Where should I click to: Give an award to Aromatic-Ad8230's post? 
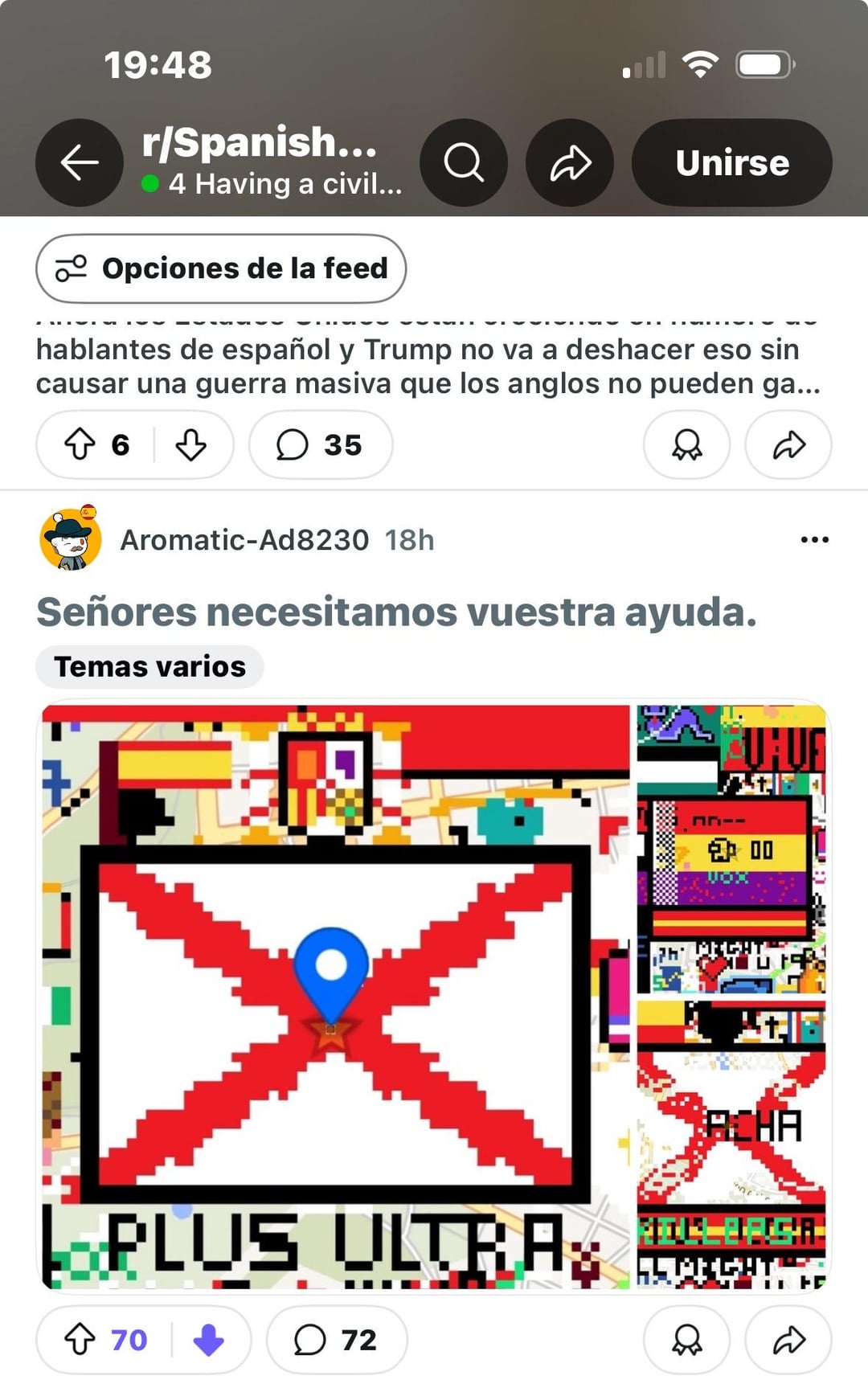coord(686,1340)
